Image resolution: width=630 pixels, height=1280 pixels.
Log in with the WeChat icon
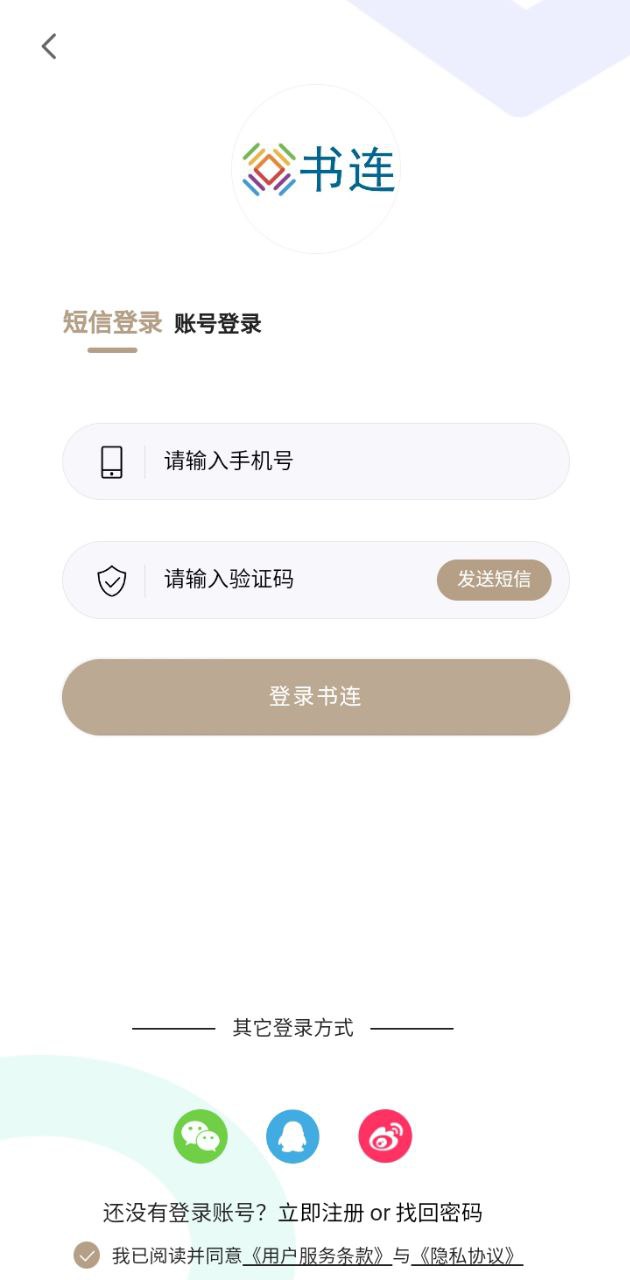click(x=201, y=1137)
